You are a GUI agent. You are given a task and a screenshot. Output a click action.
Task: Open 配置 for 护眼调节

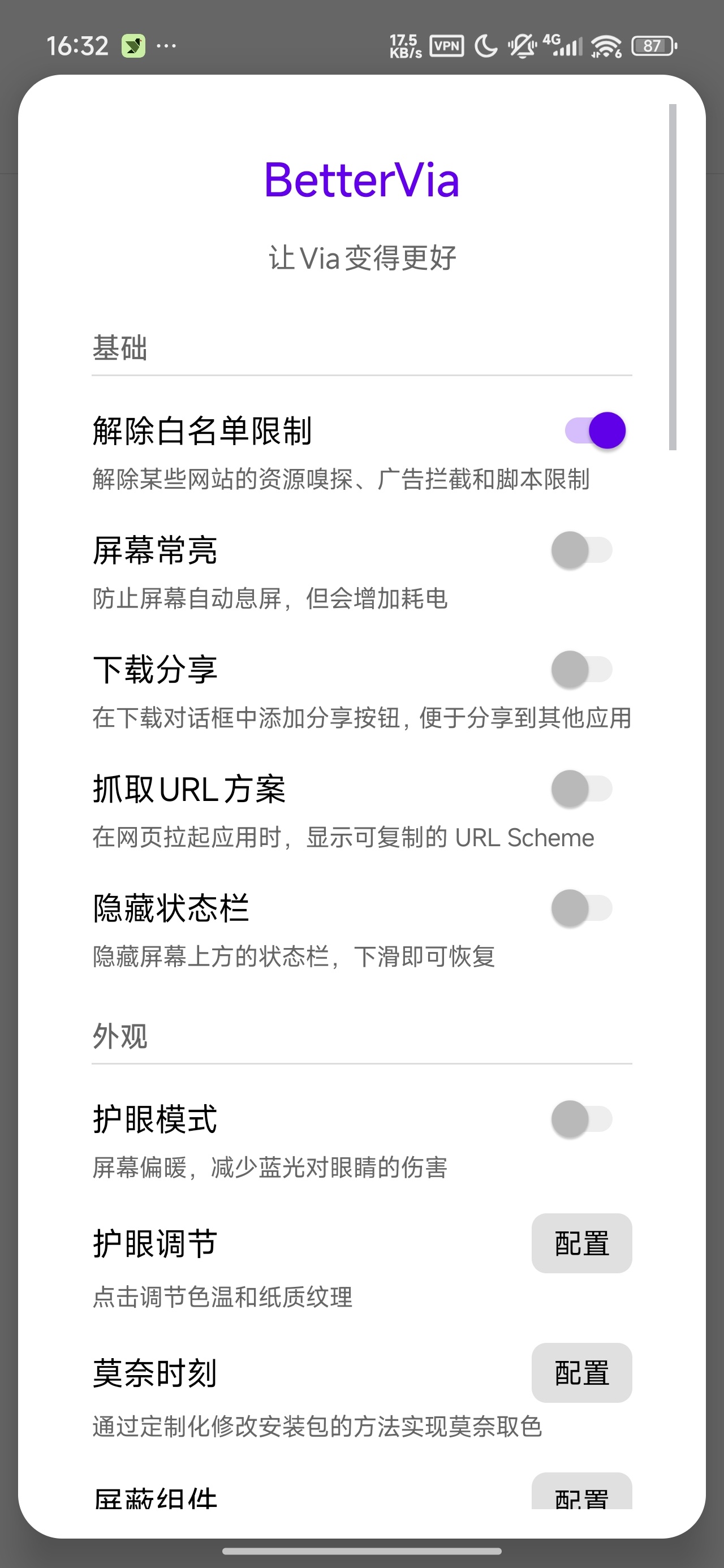[x=581, y=1243]
